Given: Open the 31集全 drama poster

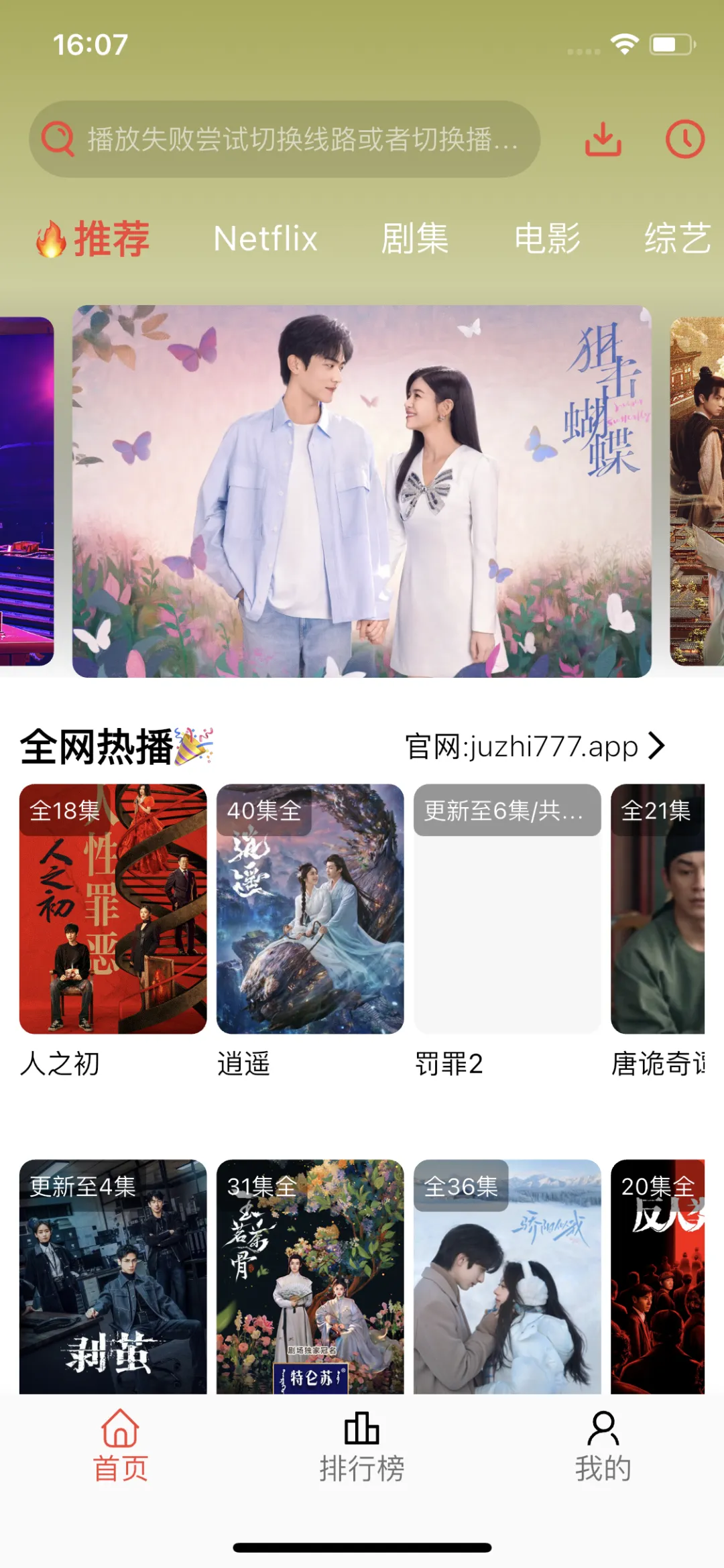Looking at the screenshot, I should [x=310, y=1277].
